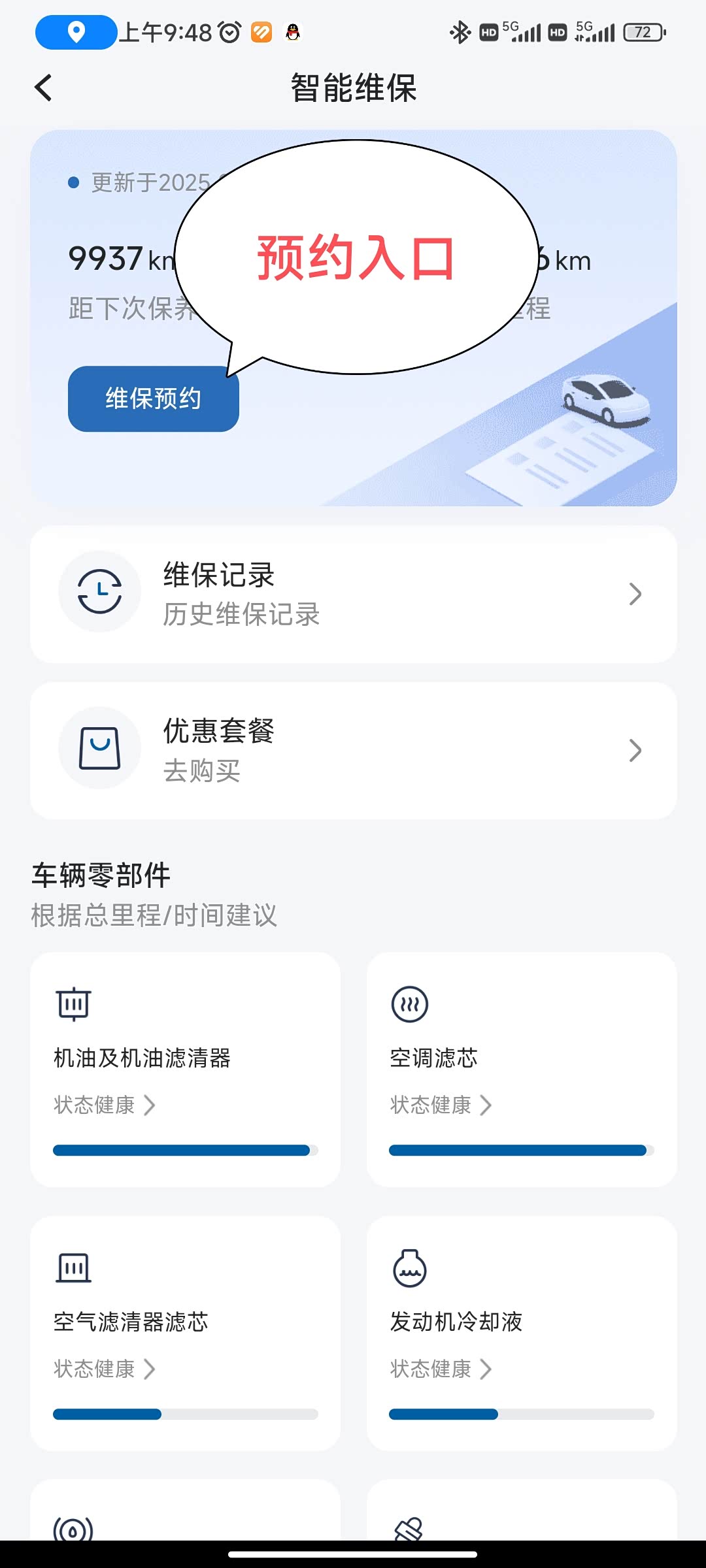The image size is (706, 1568).
Task: Tap the 维保预约 button
Action: [x=153, y=399]
